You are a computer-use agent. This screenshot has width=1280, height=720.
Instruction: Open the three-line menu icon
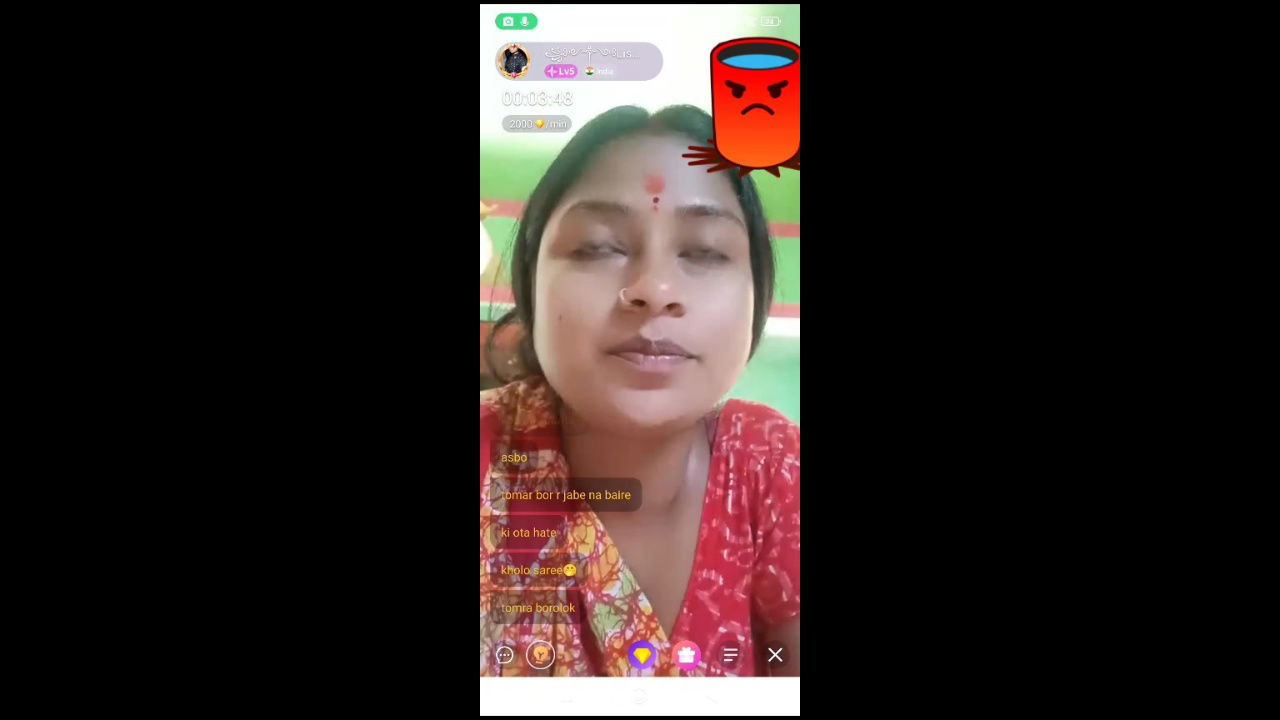pyautogui.click(x=730, y=655)
